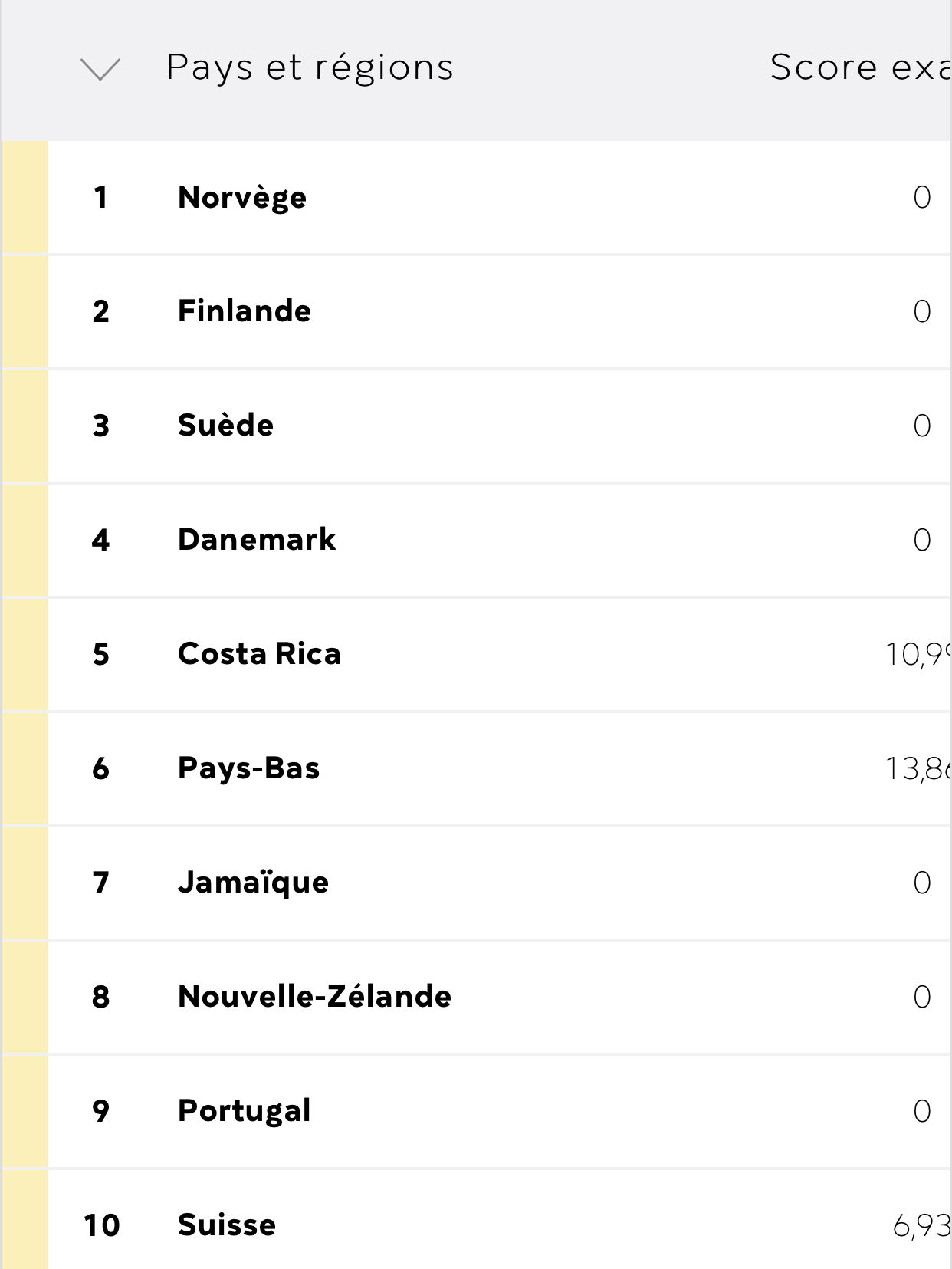Select the Suède entry
952x1269 pixels.
click(225, 426)
